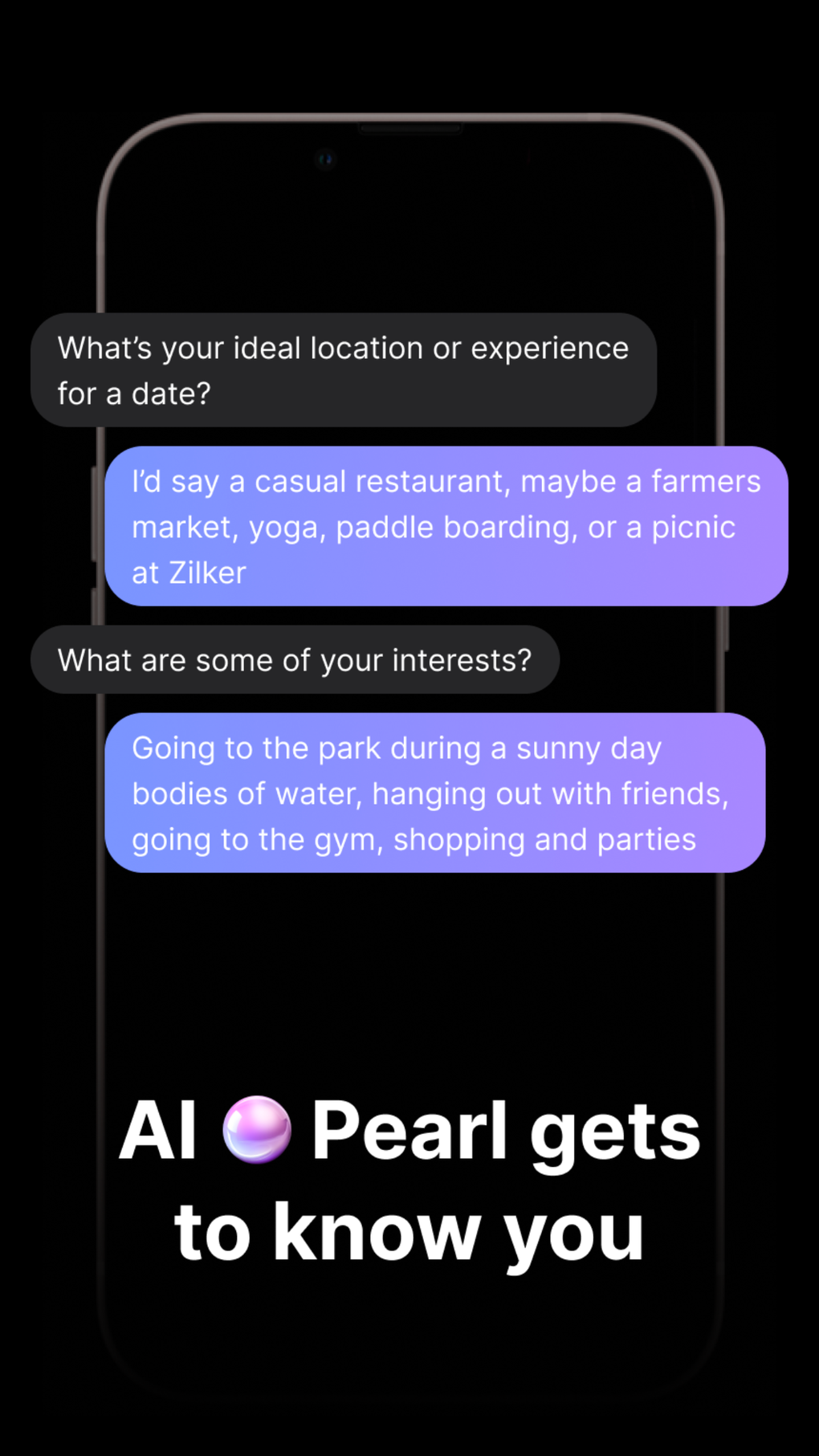Select the dark question bubble about ideal date location

pos(344,369)
